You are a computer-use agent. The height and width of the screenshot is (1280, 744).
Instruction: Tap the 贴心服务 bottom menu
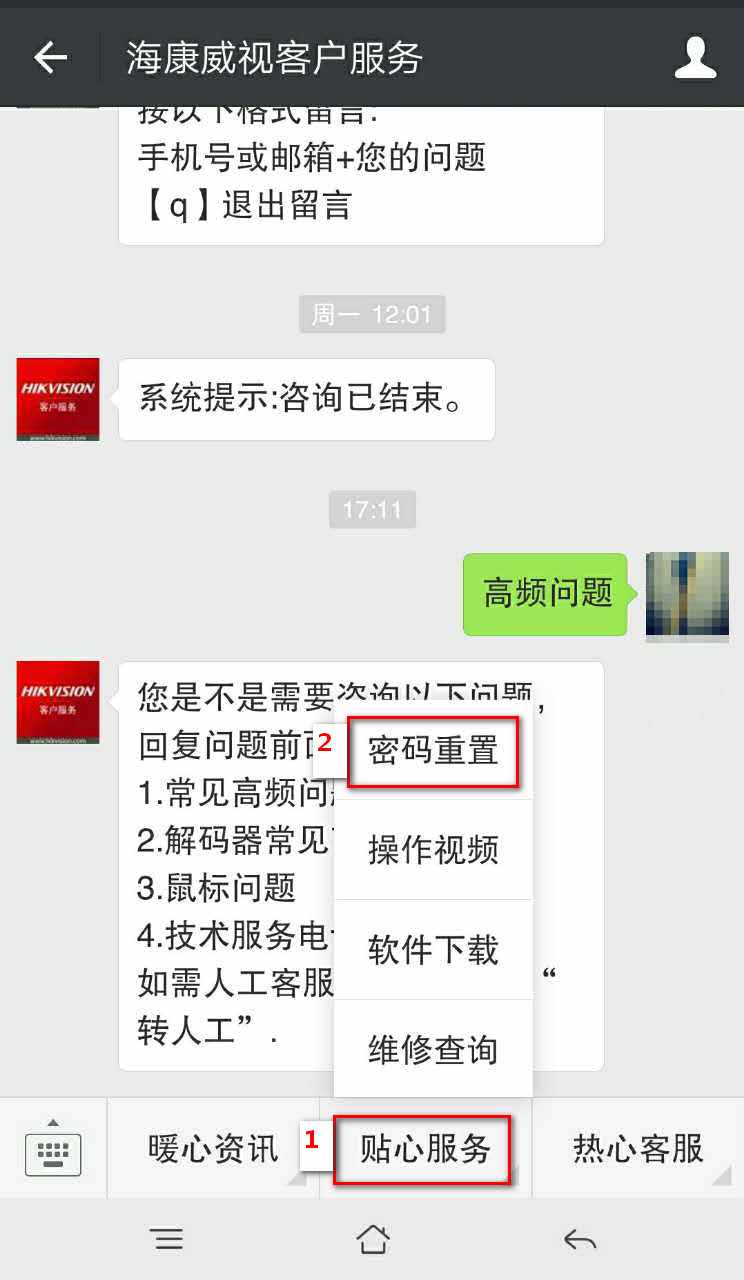point(425,1150)
